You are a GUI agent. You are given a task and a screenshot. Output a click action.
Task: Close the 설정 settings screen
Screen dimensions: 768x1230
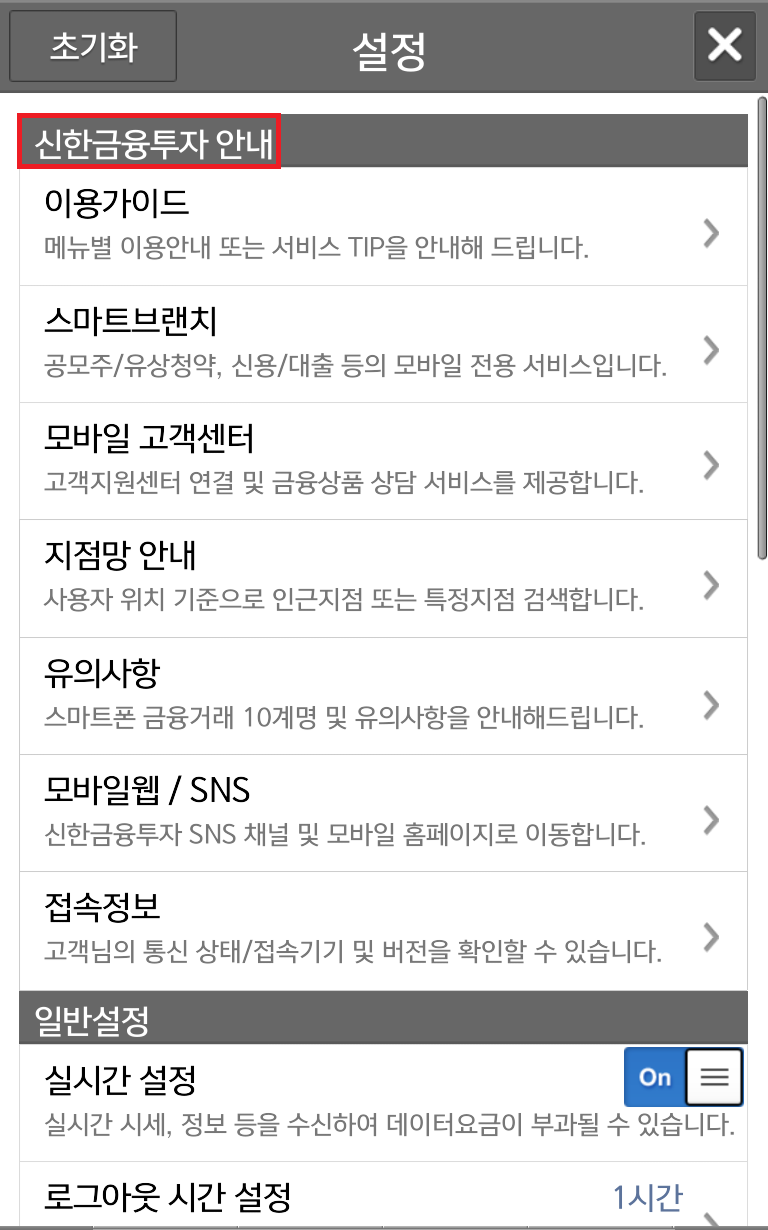point(725,46)
